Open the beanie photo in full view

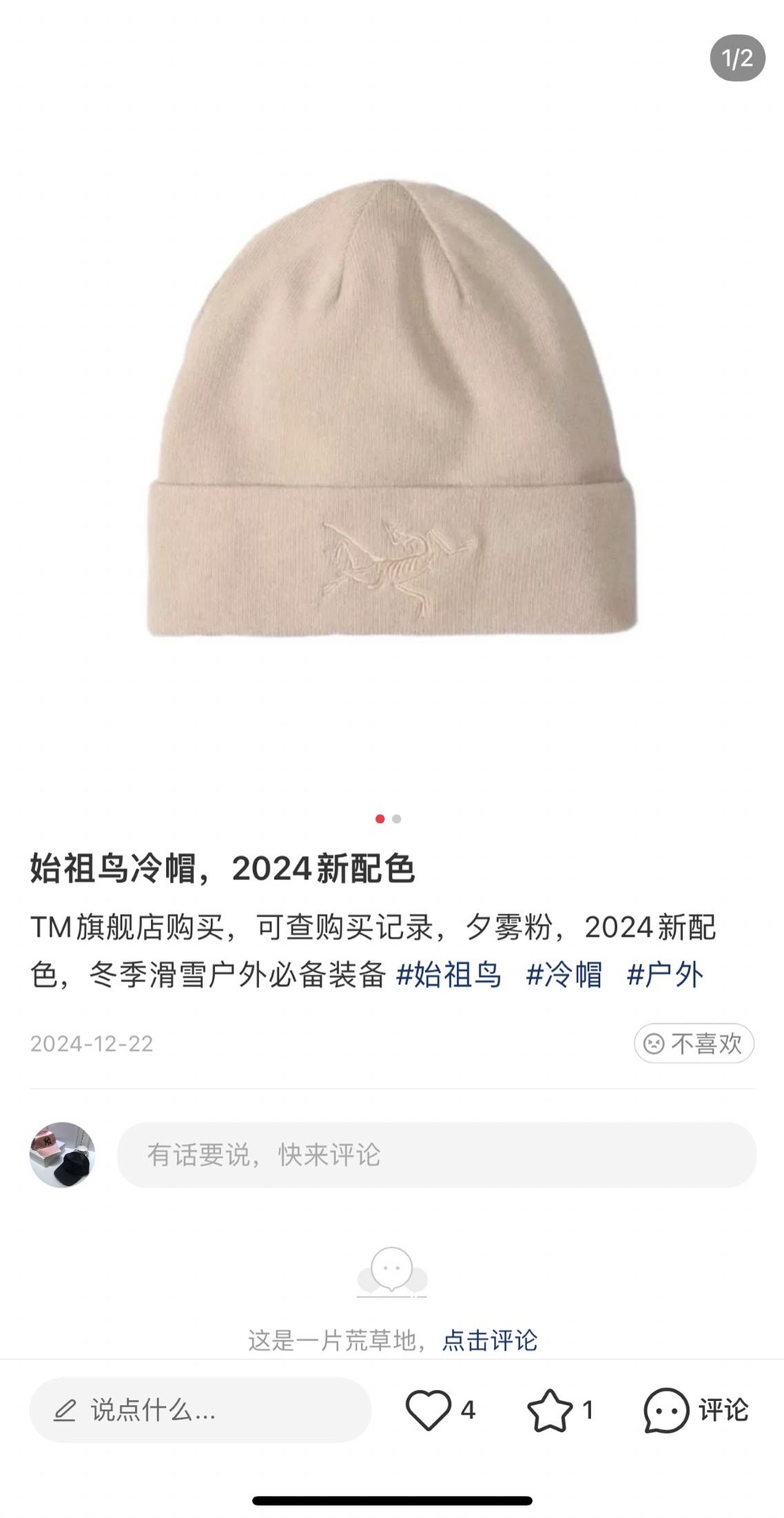[392, 411]
